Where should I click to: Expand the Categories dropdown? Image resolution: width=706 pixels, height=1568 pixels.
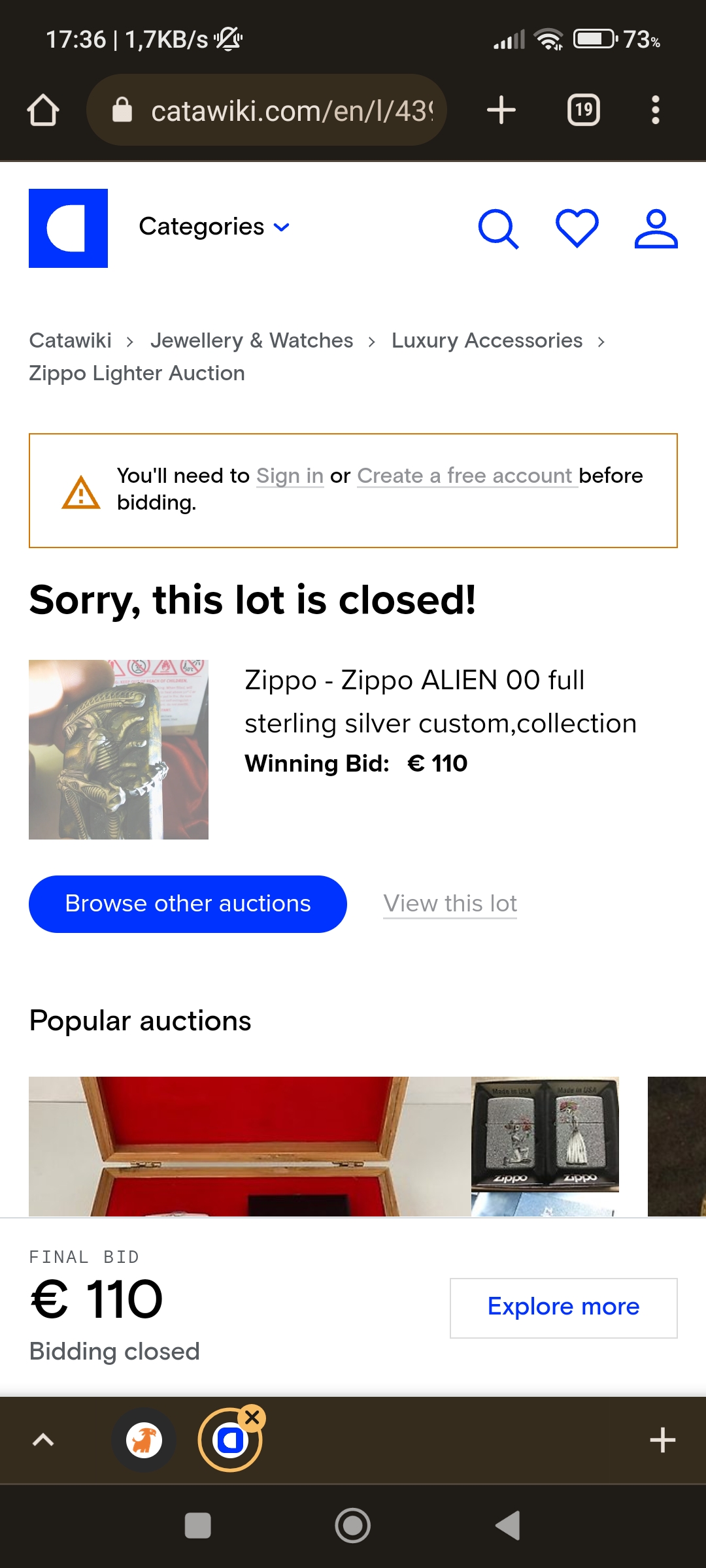(x=214, y=227)
